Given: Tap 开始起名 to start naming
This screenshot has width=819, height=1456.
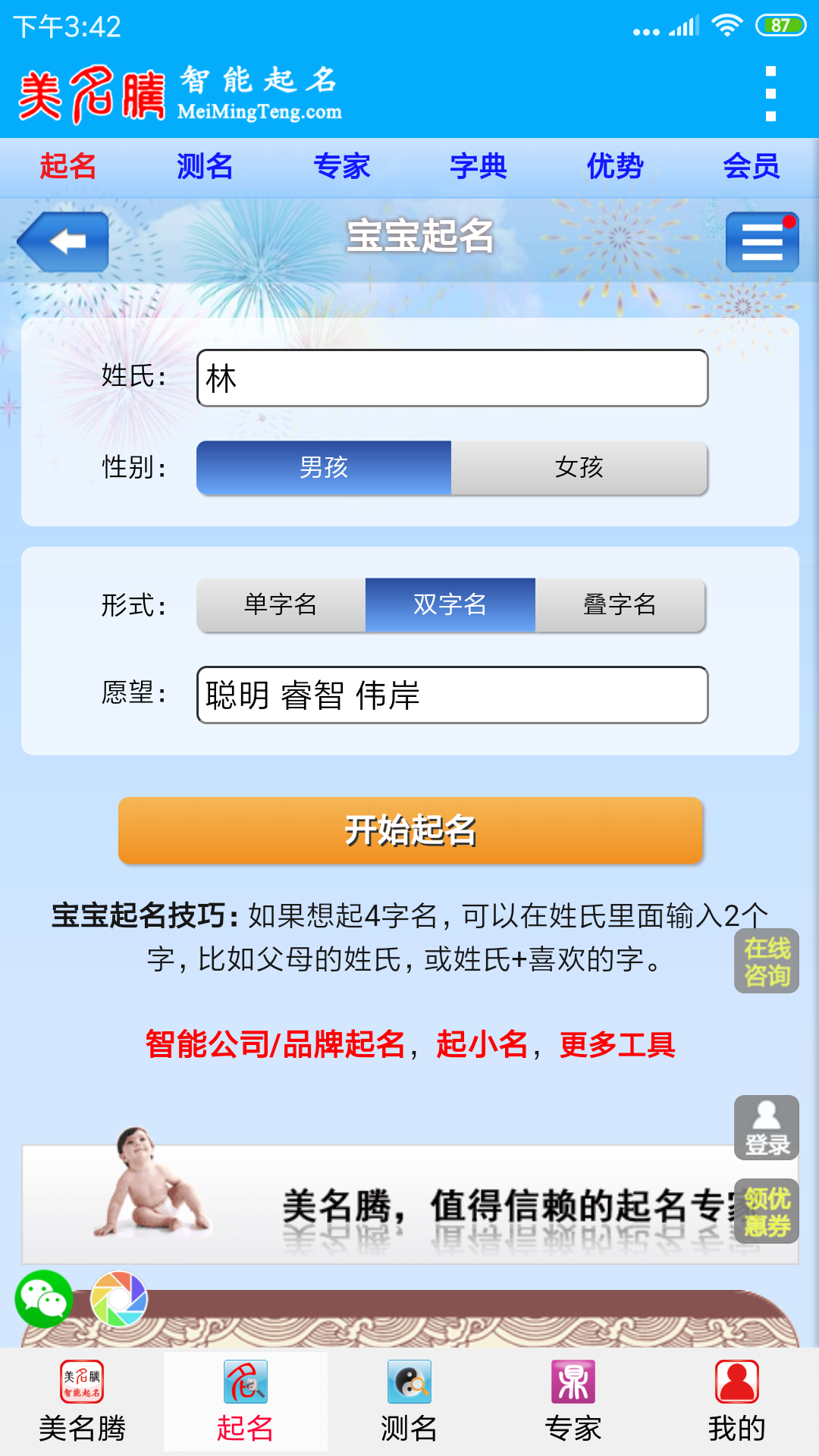Looking at the screenshot, I should coord(410,830).
